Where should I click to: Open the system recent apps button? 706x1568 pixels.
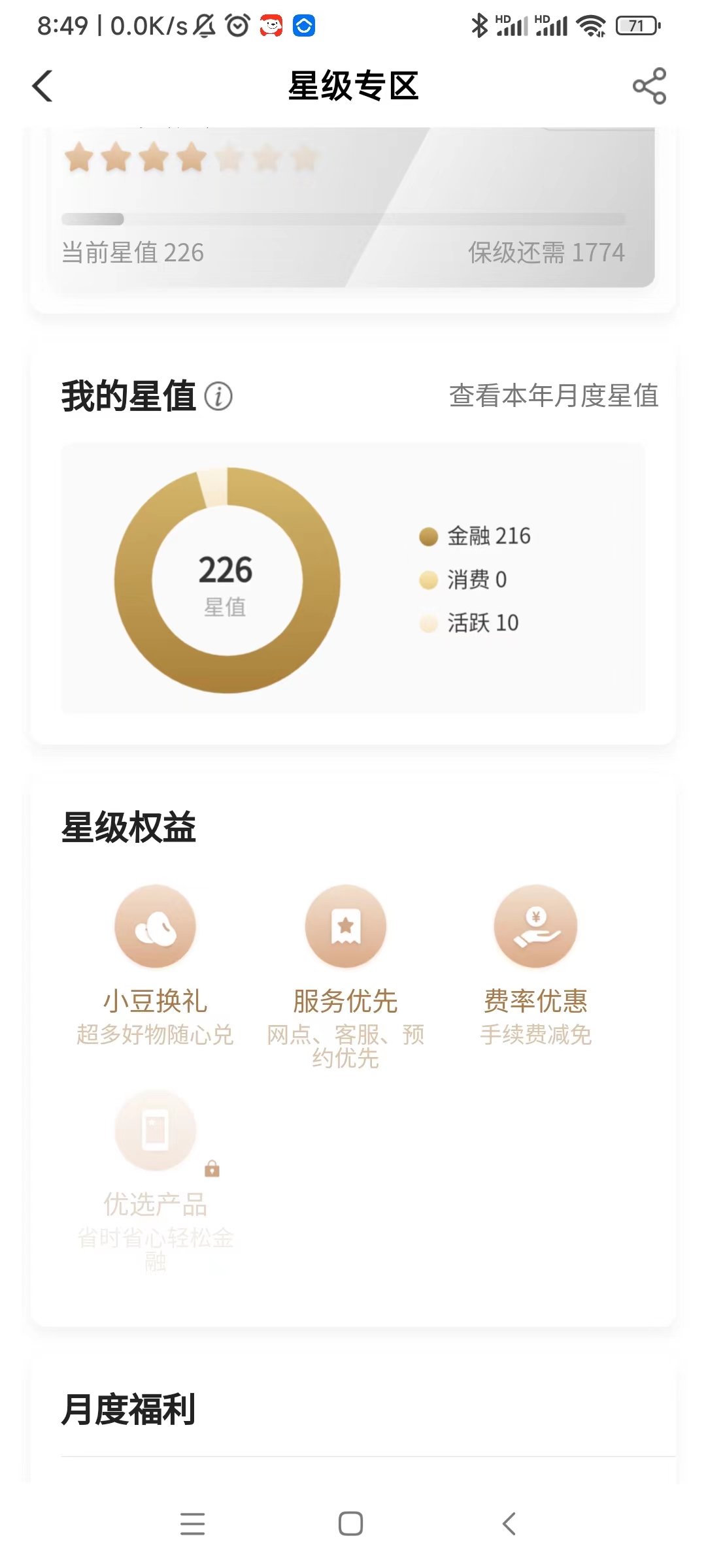193,1524
